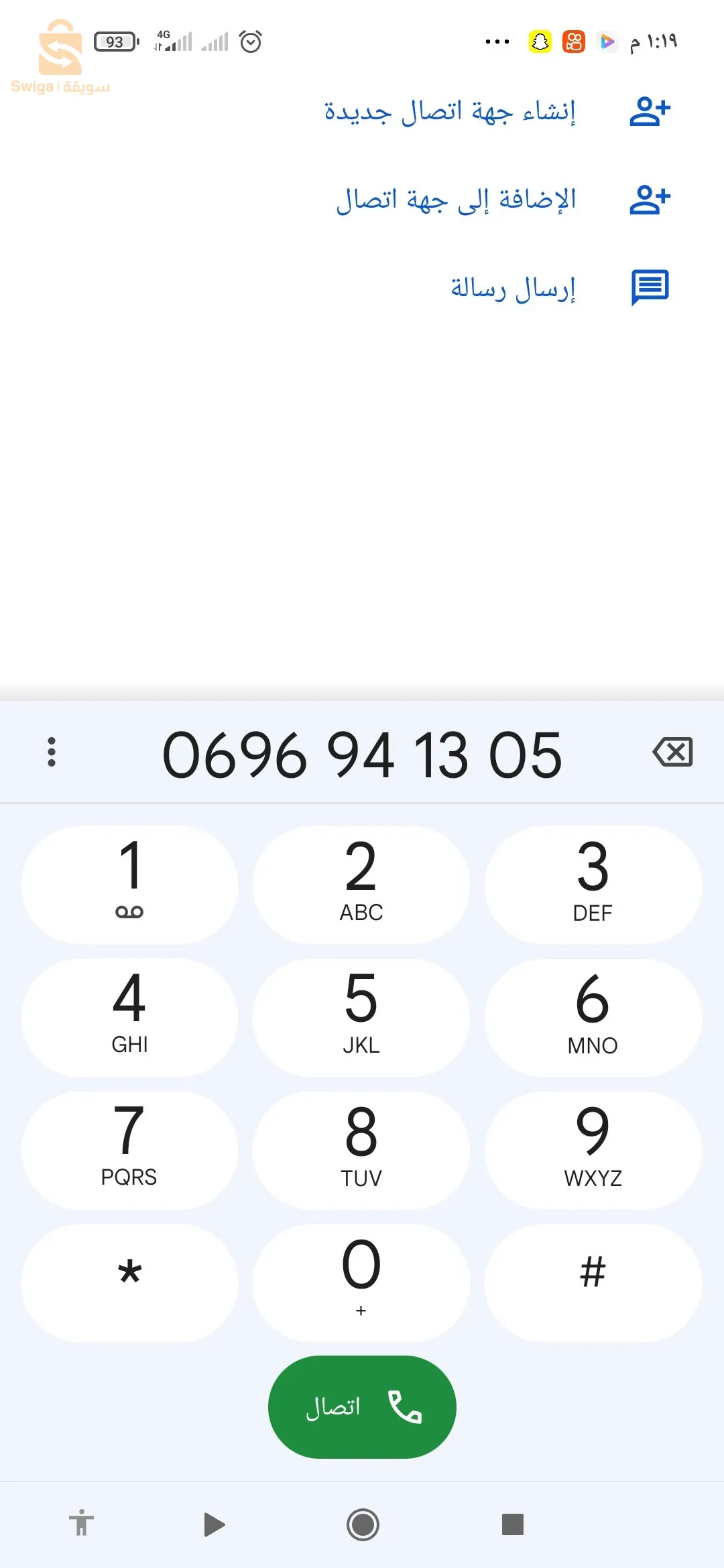
Task: Open recent apps with the square button
Action: (x=513, y=1524)
